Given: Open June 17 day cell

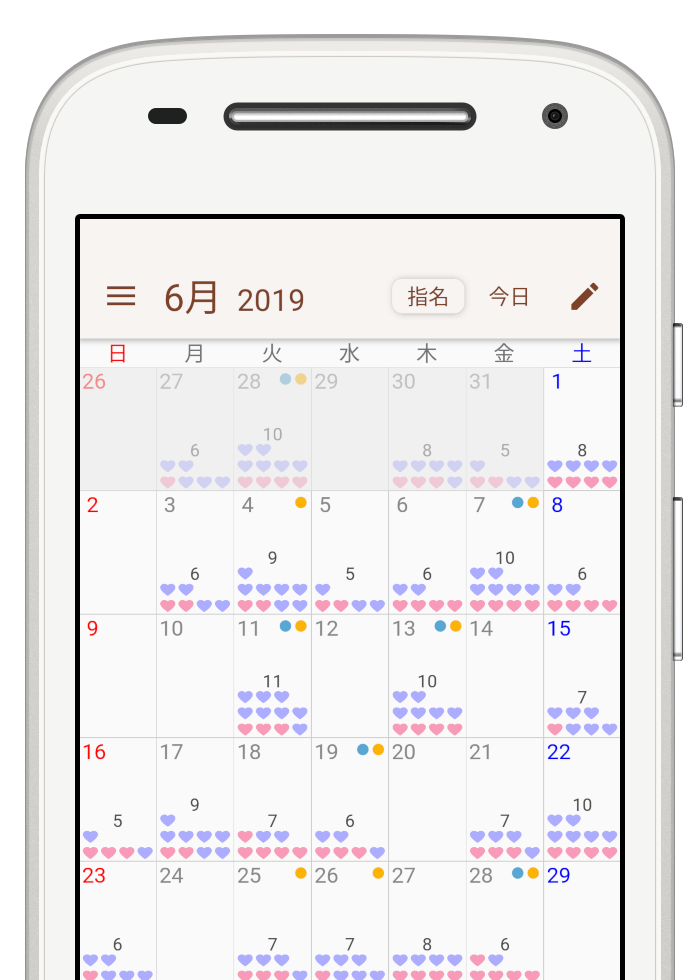Looking at the screenshot, I should click(x=195, y=800).
